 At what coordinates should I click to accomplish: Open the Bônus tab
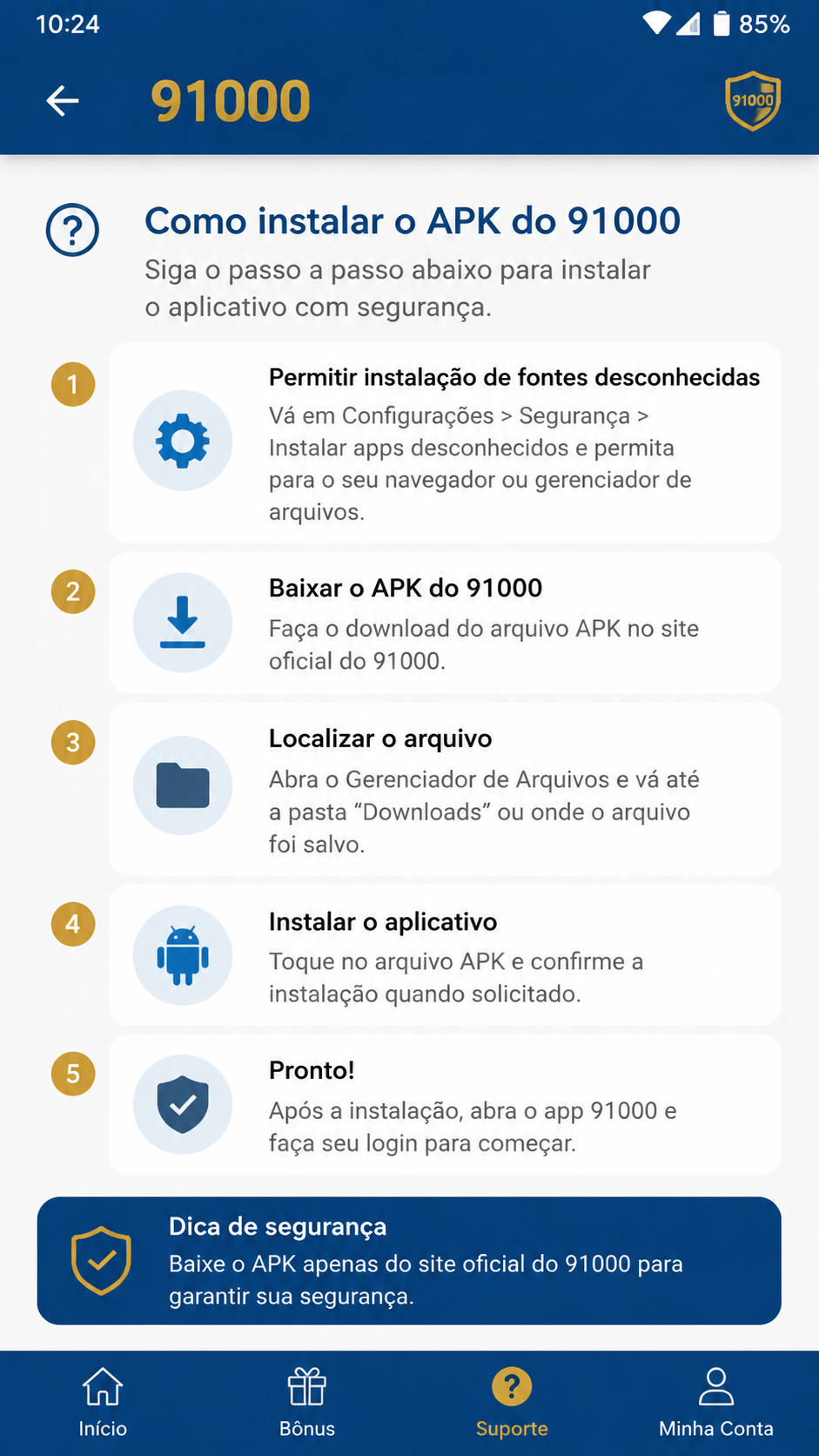pos(307,1403)
